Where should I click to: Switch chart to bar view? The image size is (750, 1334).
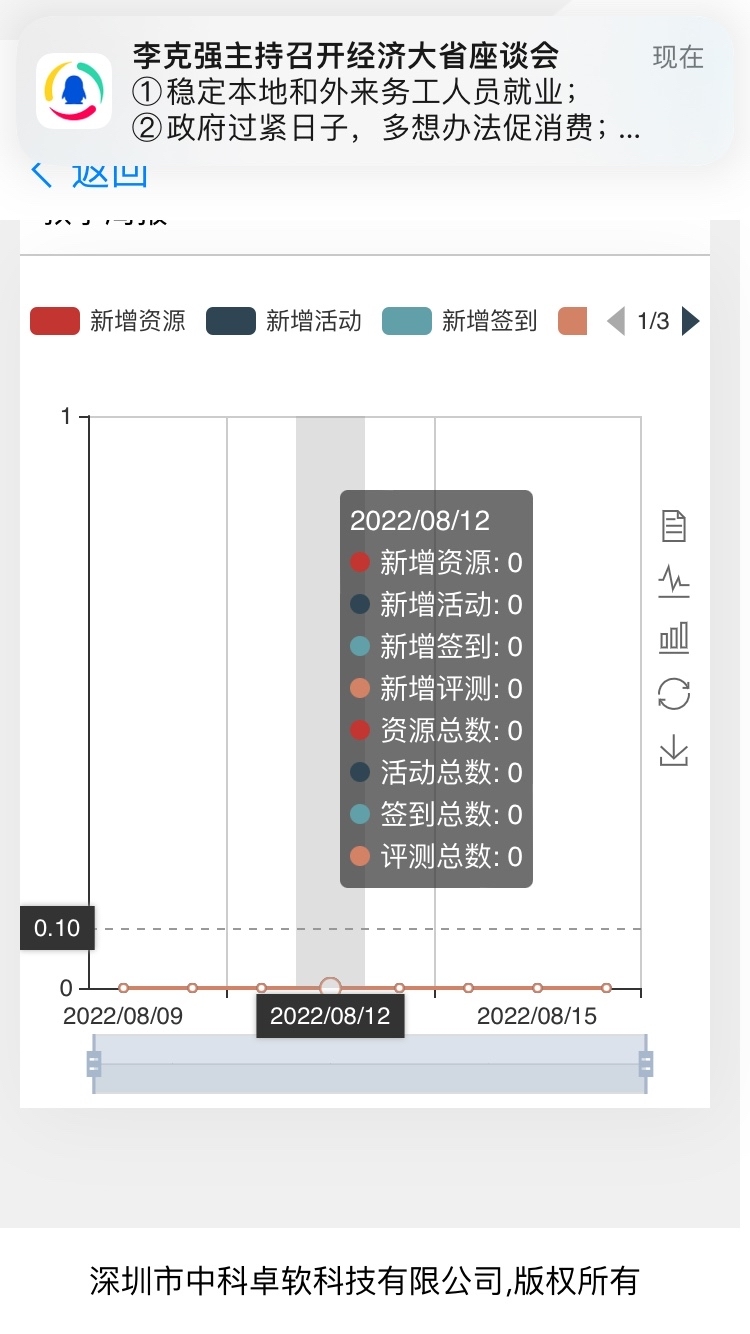click(674, 637)
